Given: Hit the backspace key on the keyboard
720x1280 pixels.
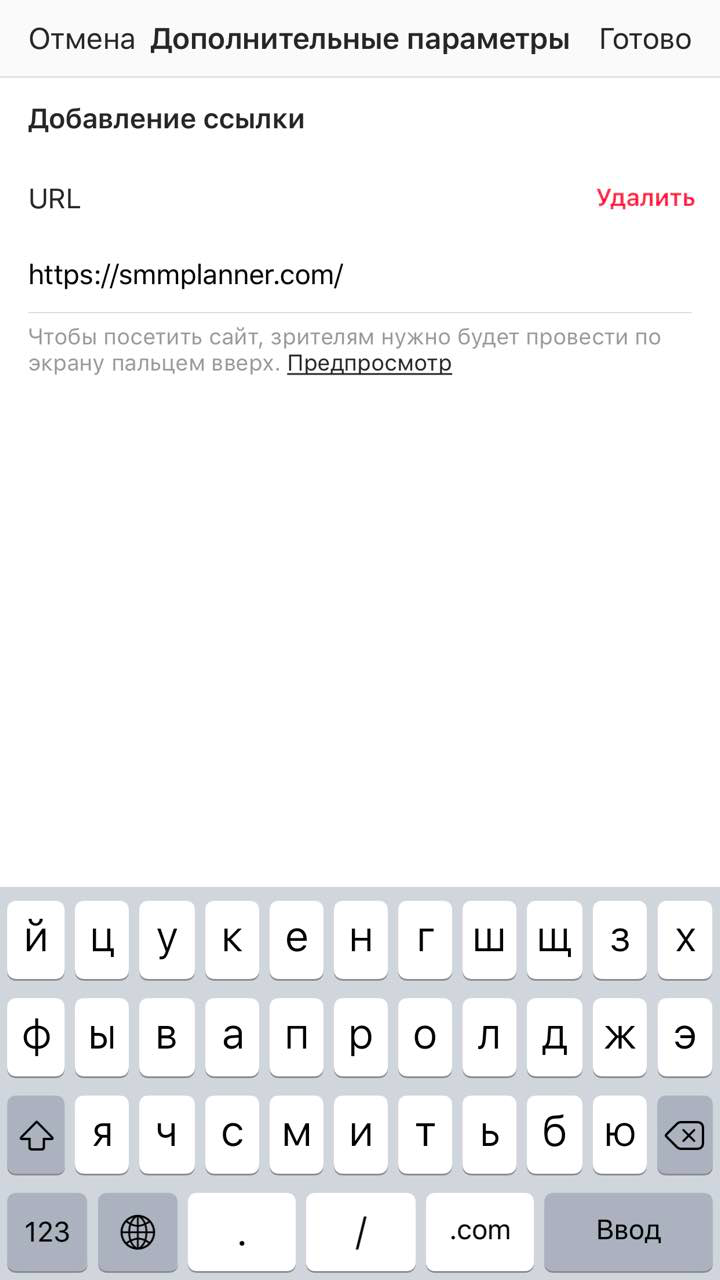Looking at the screenshot, I should coord(685,1134).
